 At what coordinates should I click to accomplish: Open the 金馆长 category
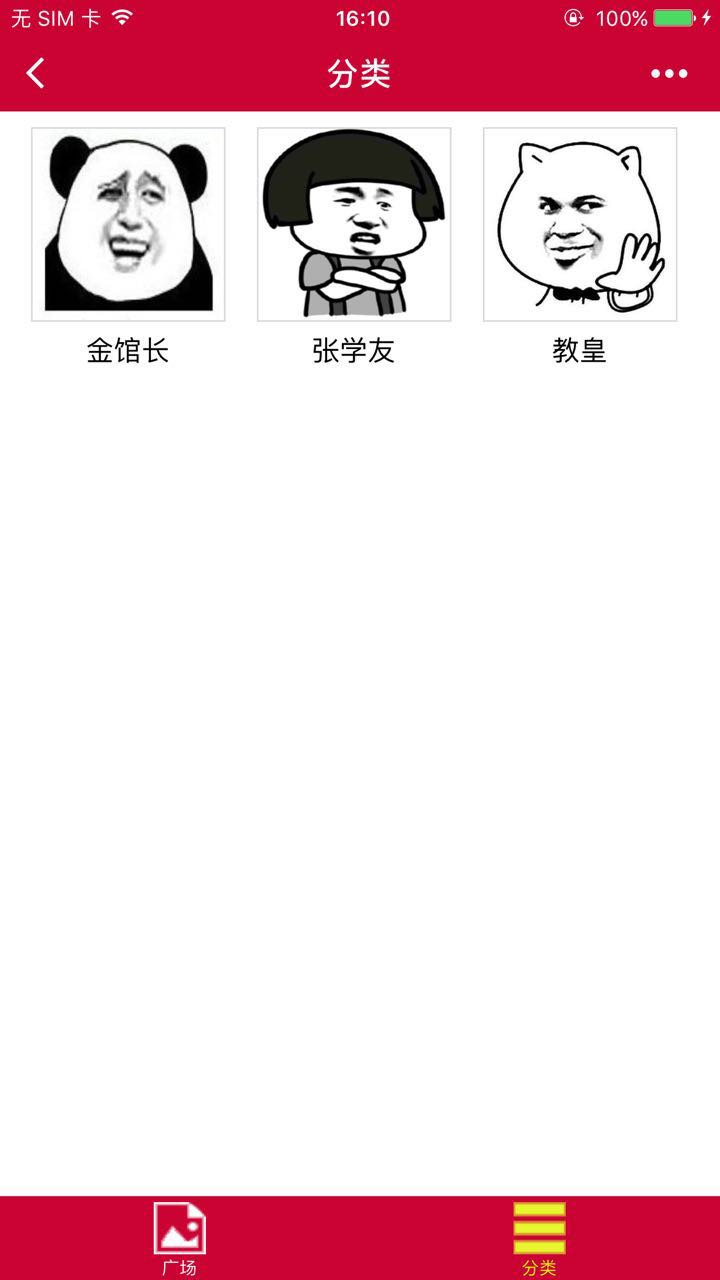[128, 225]
